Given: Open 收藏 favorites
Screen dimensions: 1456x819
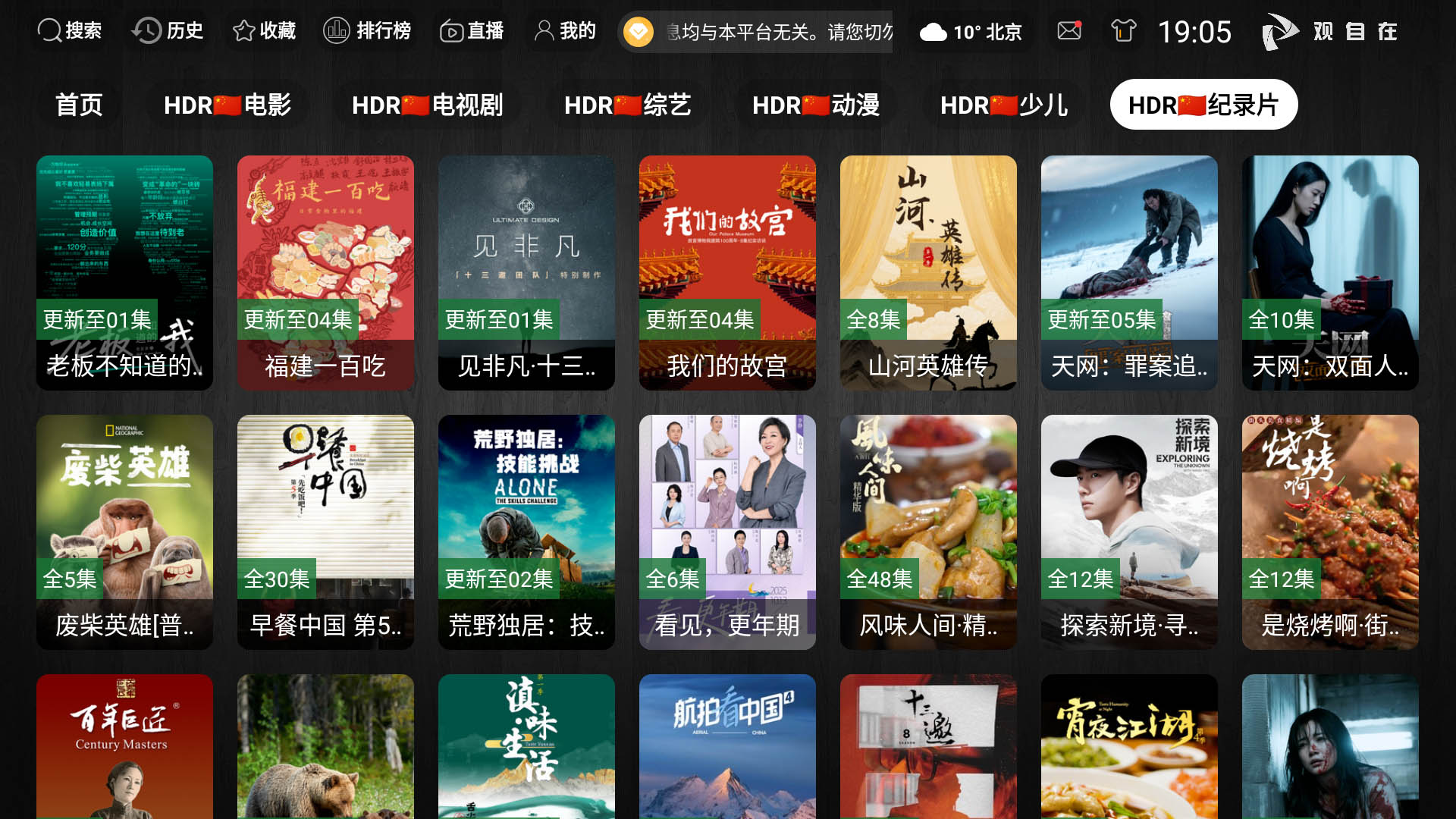Looking at the screenshot, I should [265, 31].
